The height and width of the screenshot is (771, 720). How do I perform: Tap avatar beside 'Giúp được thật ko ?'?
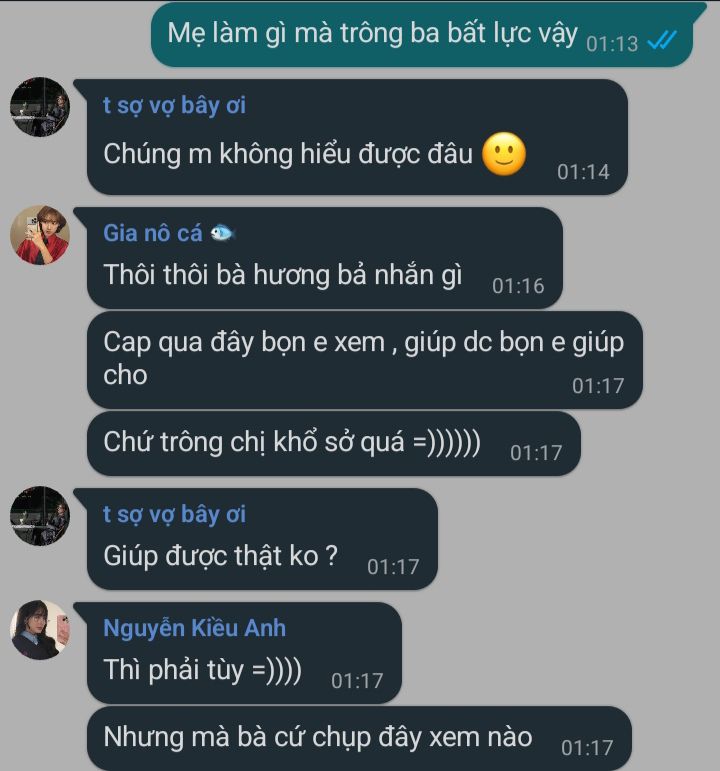[40, 516]
